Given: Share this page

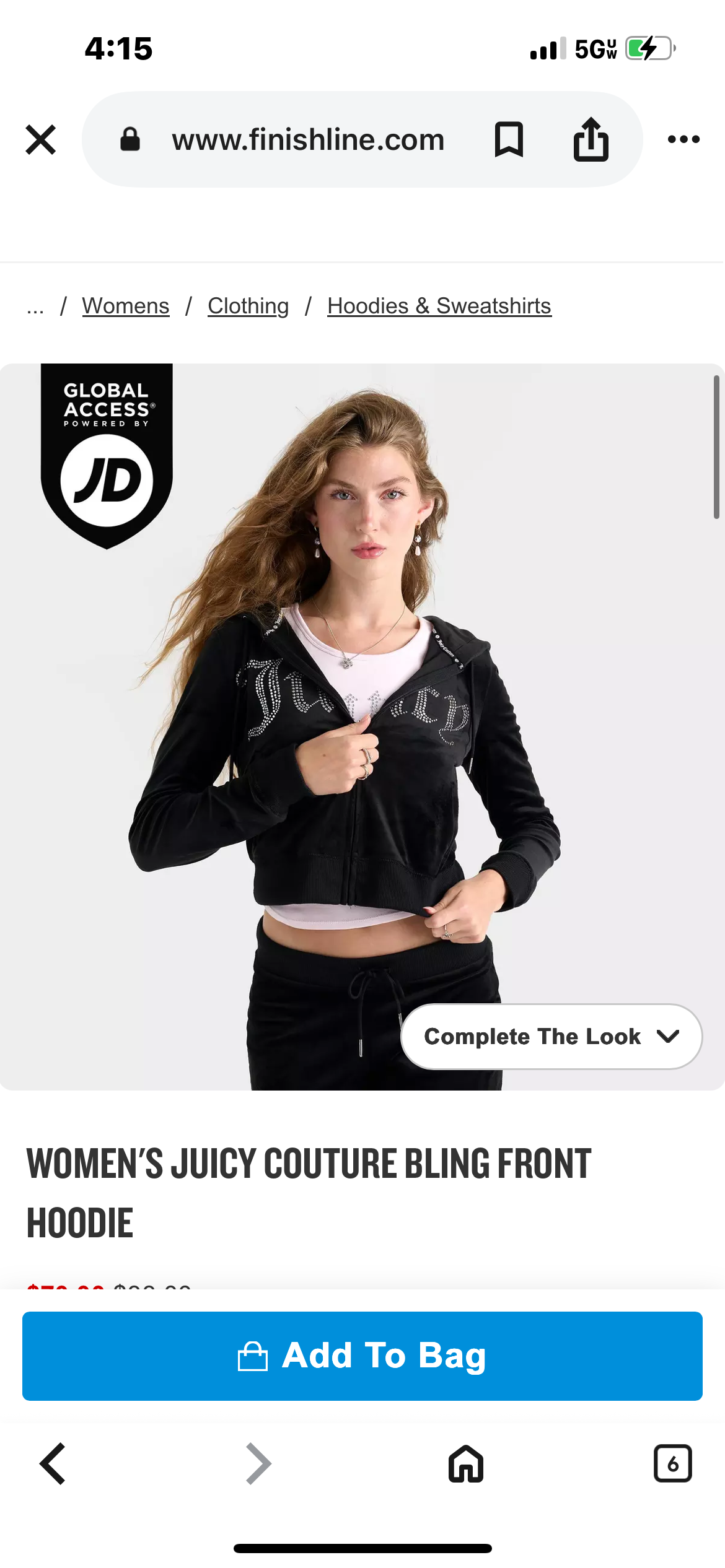Looking at the screenshot, I should (x=591, y=140).
